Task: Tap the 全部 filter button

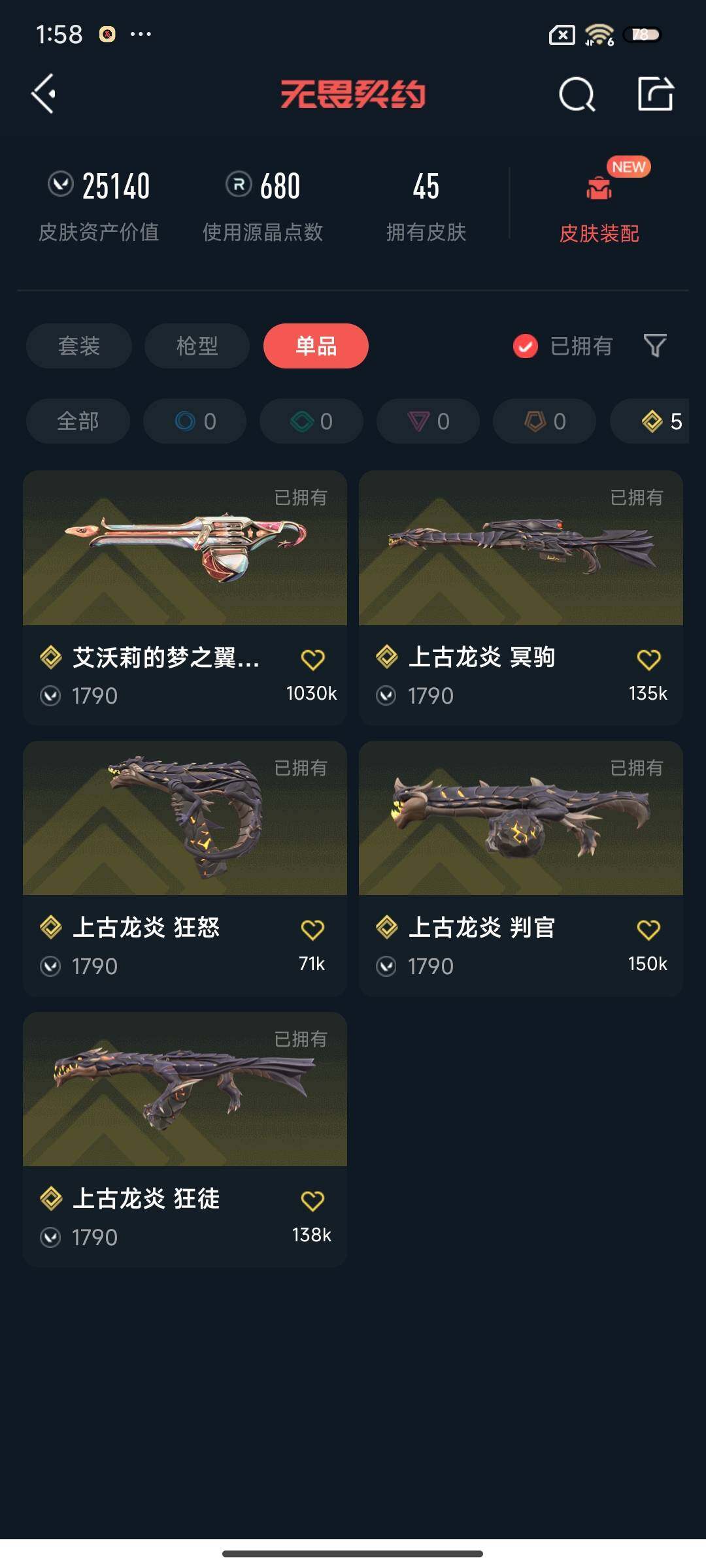Action: [77, 421]
